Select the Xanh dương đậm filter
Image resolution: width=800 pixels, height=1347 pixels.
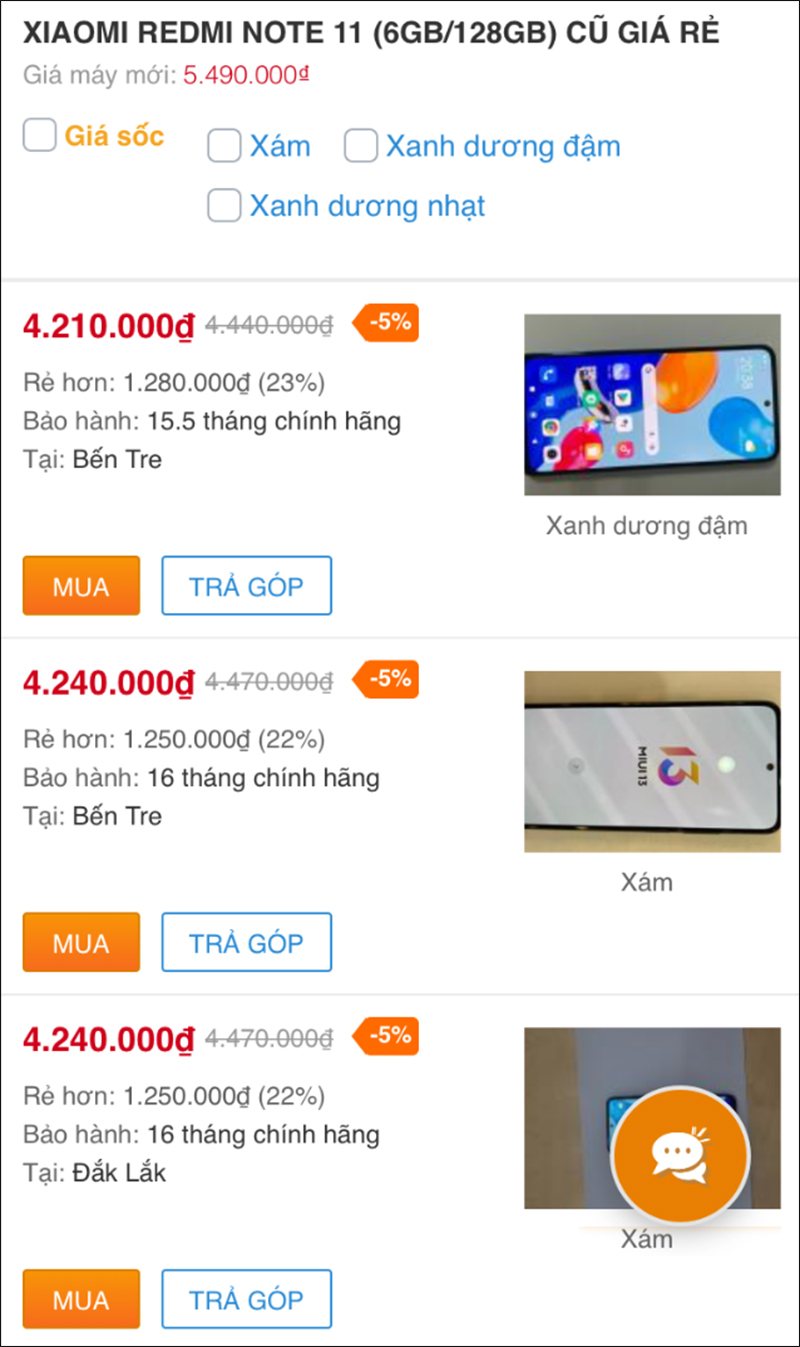[361, 145]
